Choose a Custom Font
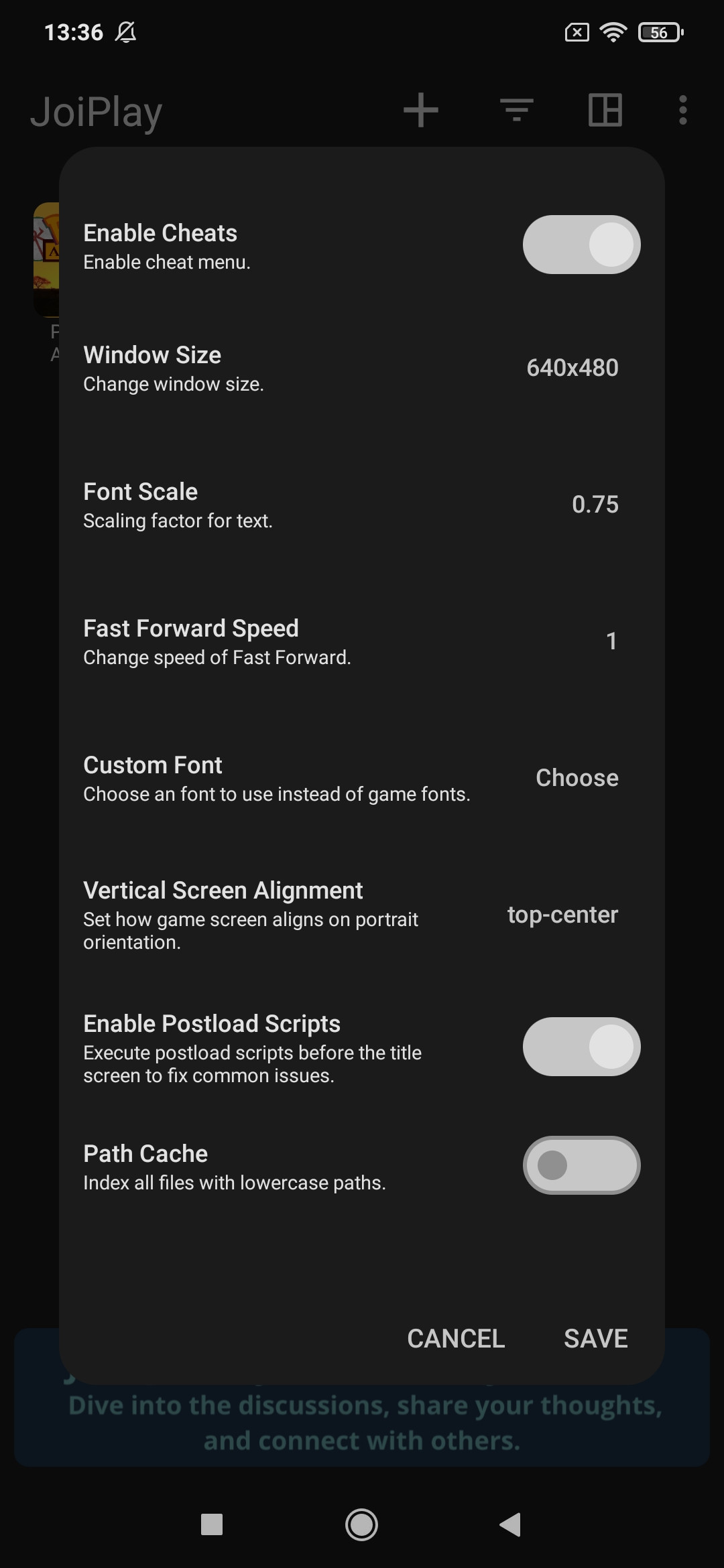This screenshot has height=1568, width=724. coord(577,778)
